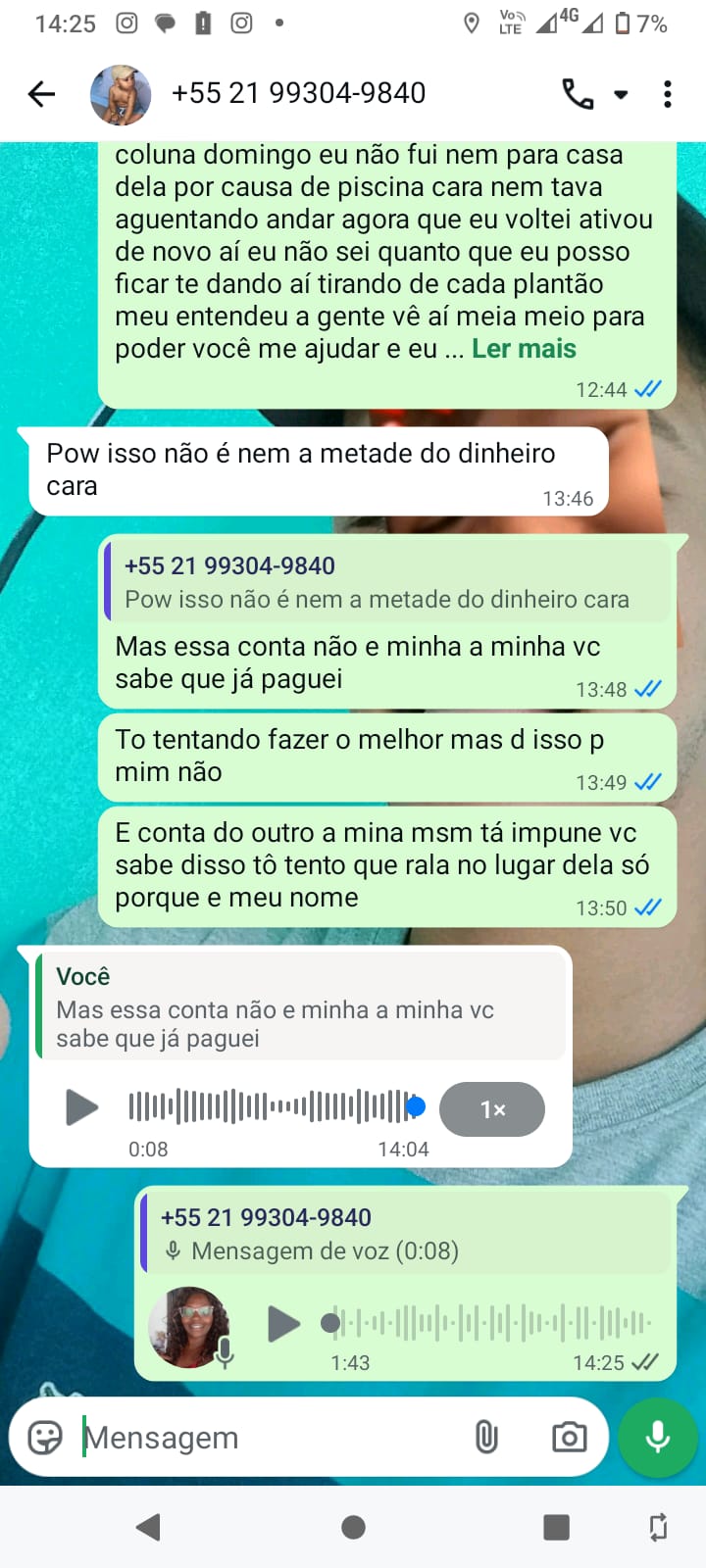Change the 1× playback speed

[x=492, y=1109]
